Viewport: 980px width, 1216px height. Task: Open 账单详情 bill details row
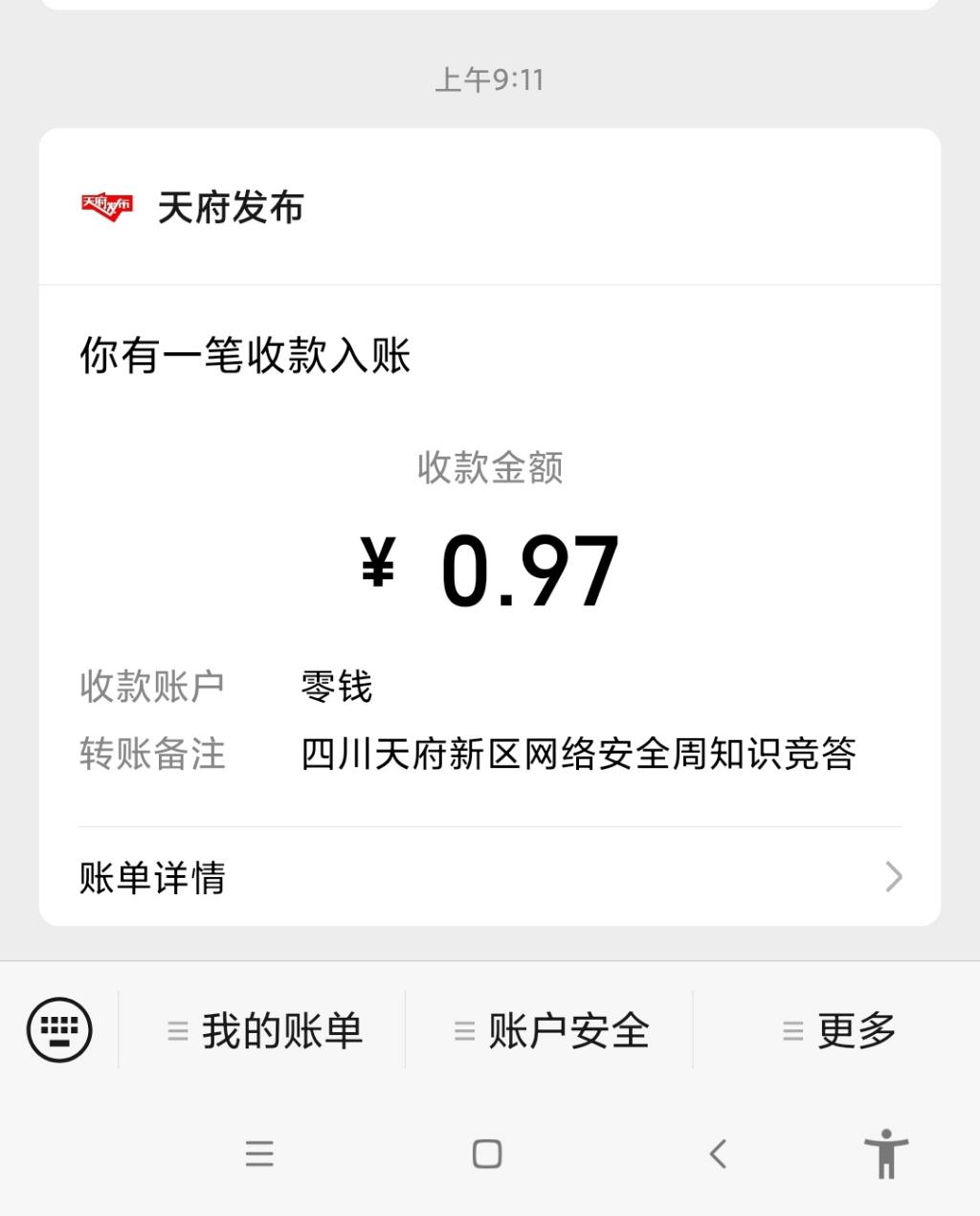[489, 877]
